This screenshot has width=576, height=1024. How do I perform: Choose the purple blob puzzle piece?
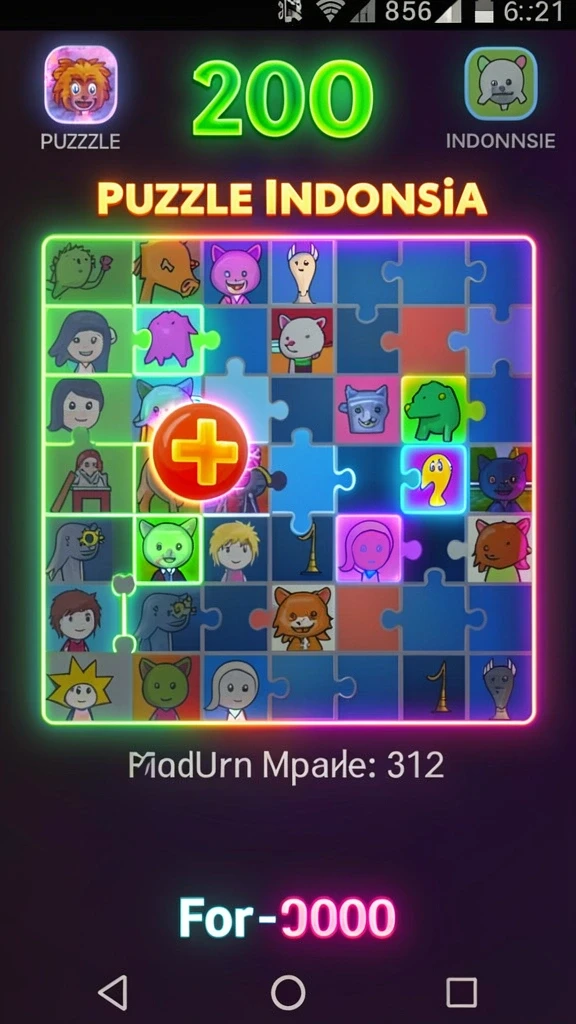[170, 340]
